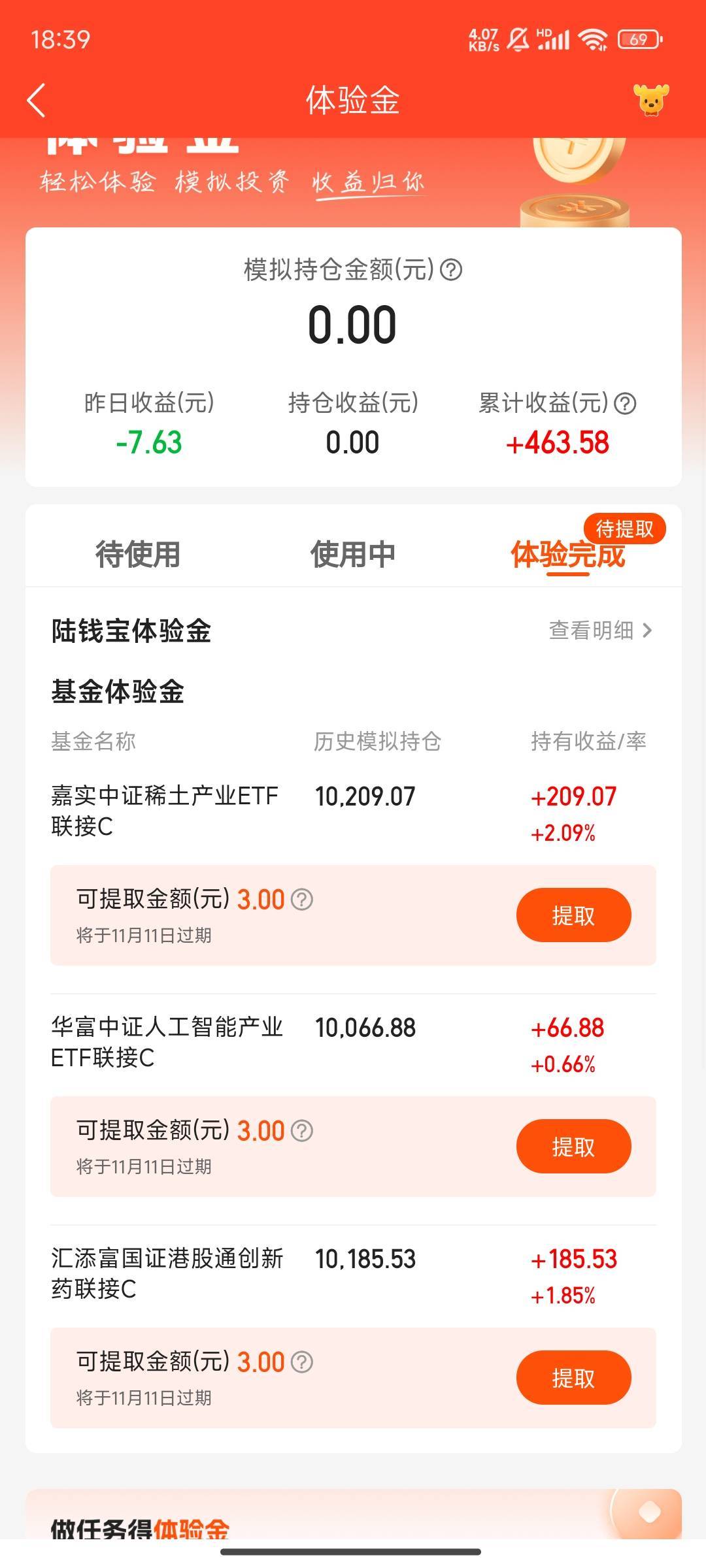Image resolution: width=706 pixels, height=1568 pixels.
Task: Go back using the top-left arrow
Action: 37,100
